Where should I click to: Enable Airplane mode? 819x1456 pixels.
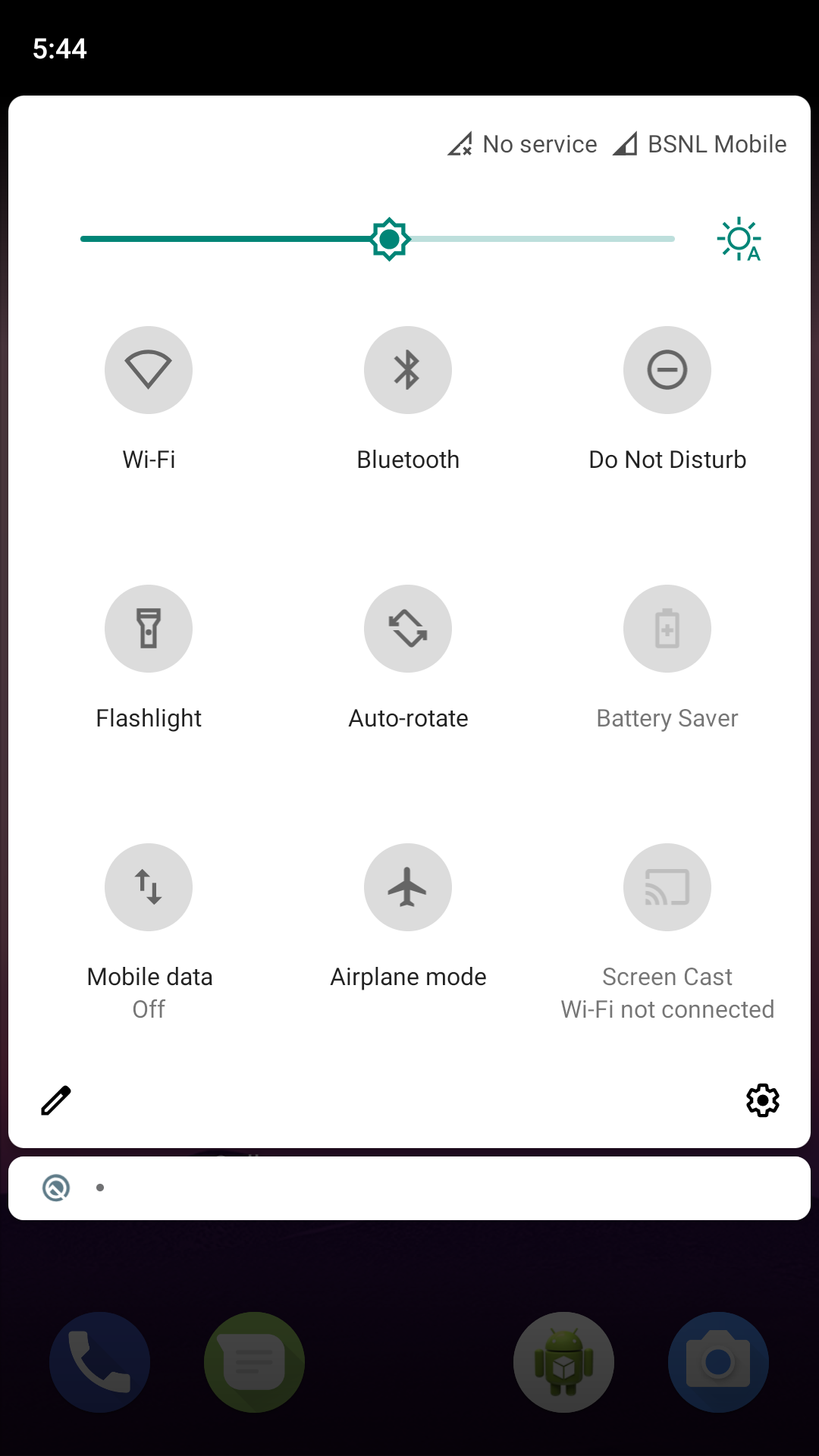[x=408, y=887]
